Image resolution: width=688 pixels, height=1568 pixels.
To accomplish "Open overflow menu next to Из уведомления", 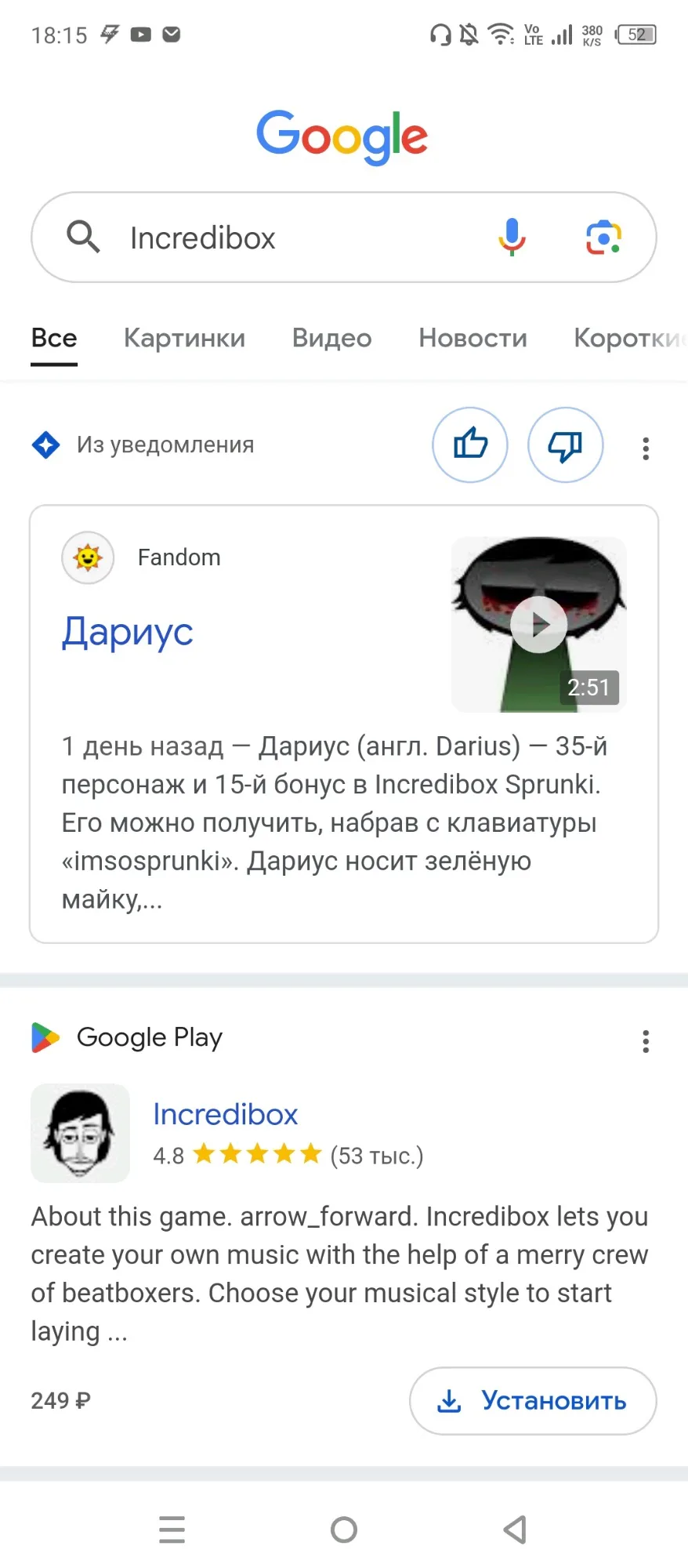I will 646,448.
